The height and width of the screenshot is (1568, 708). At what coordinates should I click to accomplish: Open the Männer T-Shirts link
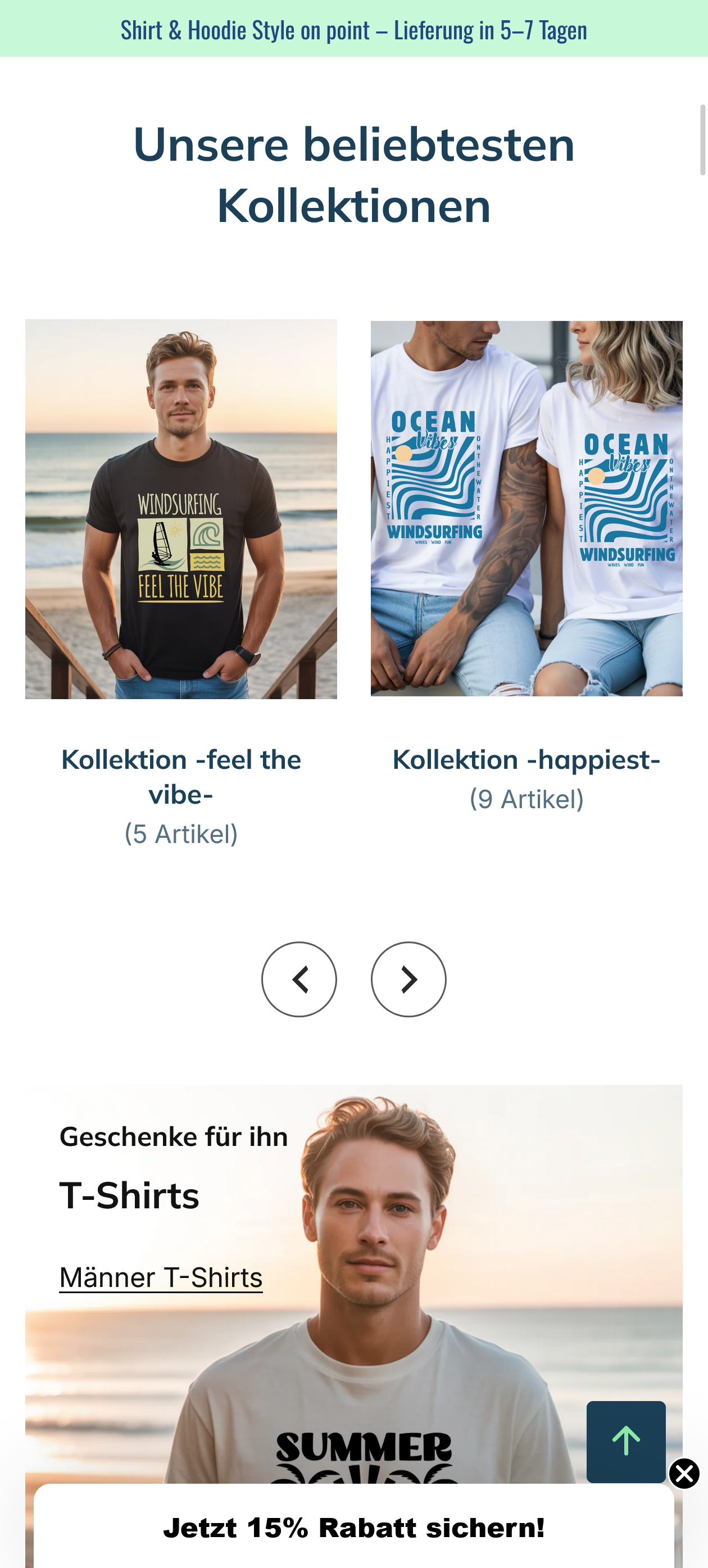point(161,1277)
